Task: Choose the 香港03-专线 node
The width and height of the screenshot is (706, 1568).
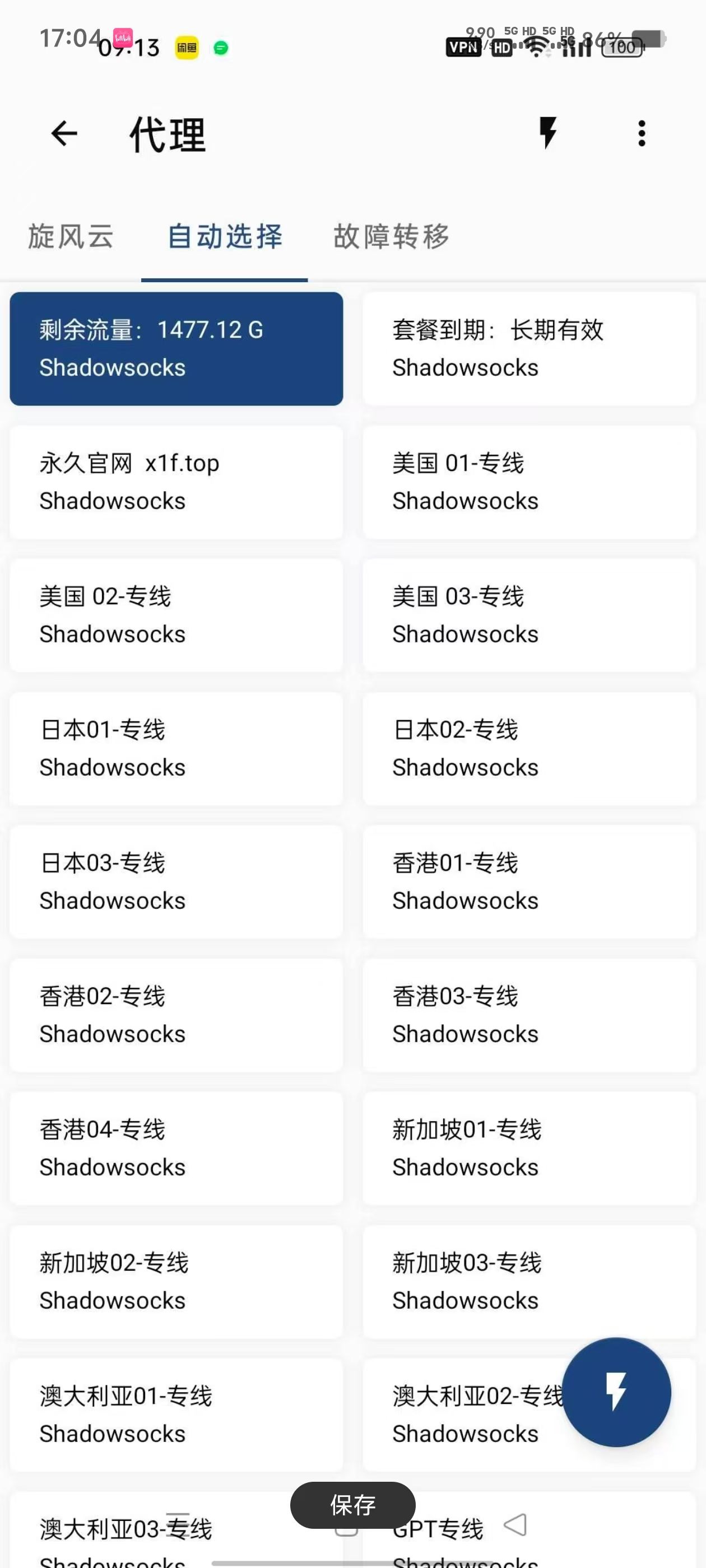Action: (x=529, y=1015)
